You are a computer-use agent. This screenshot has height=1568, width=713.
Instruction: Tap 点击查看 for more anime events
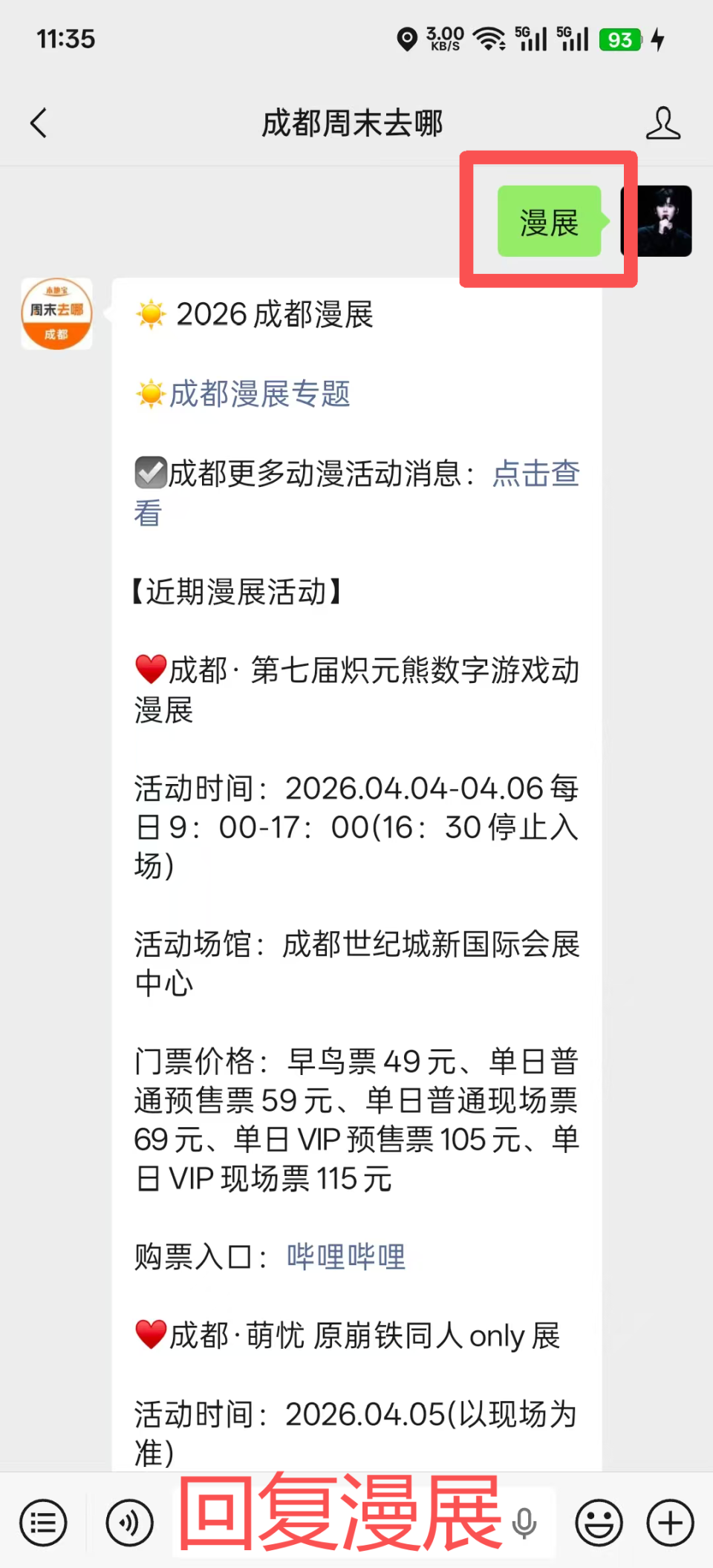point(536,473)
